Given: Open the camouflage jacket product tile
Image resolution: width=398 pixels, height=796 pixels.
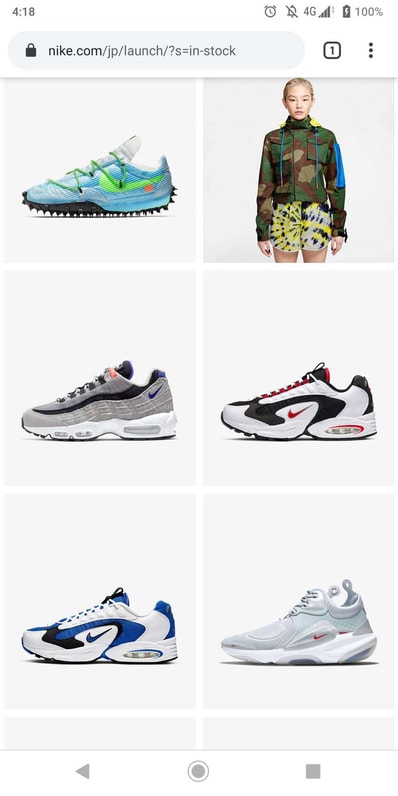Looking at the screenshot, I should 298,171.
